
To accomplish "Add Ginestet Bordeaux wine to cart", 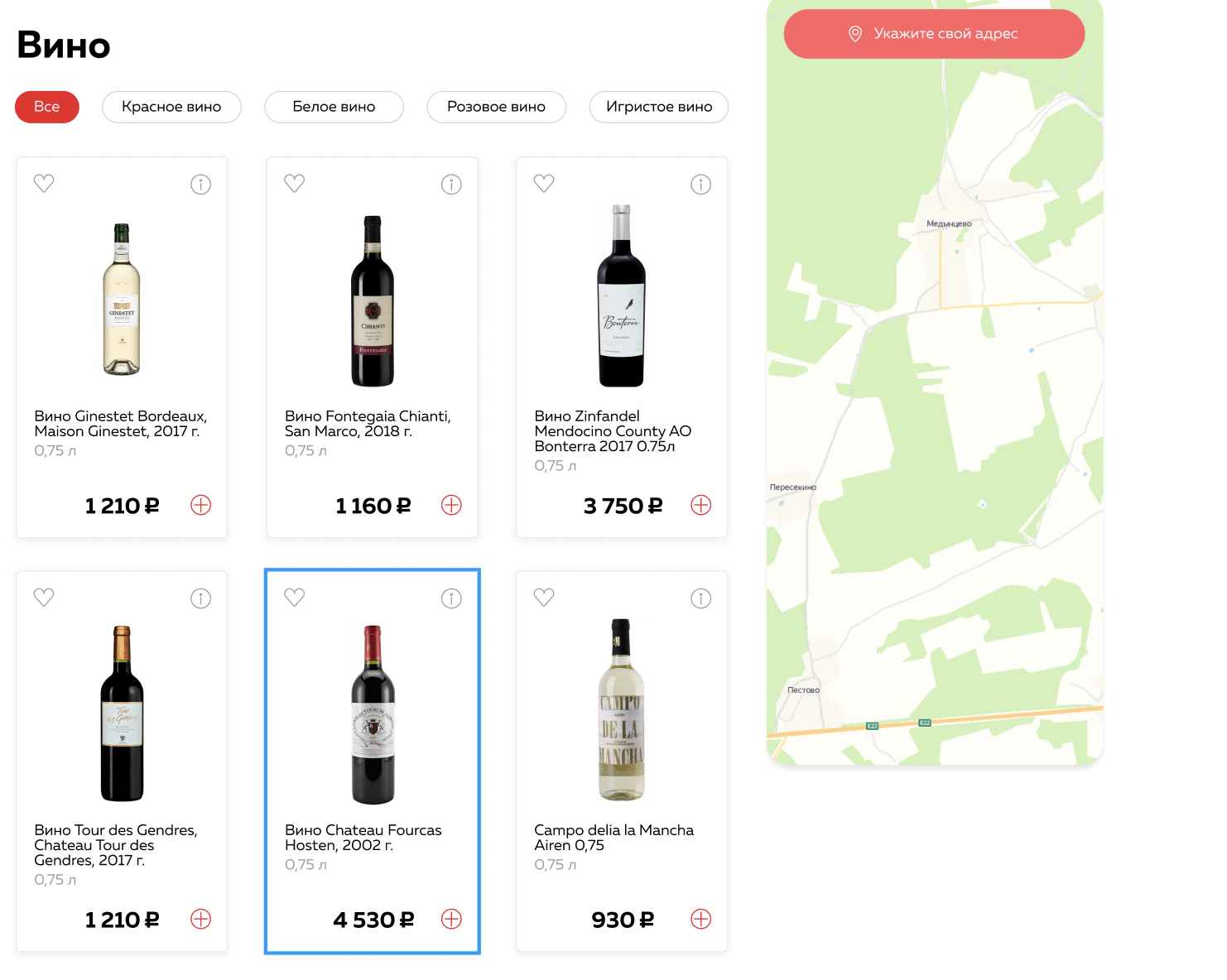I will point(201,505).
